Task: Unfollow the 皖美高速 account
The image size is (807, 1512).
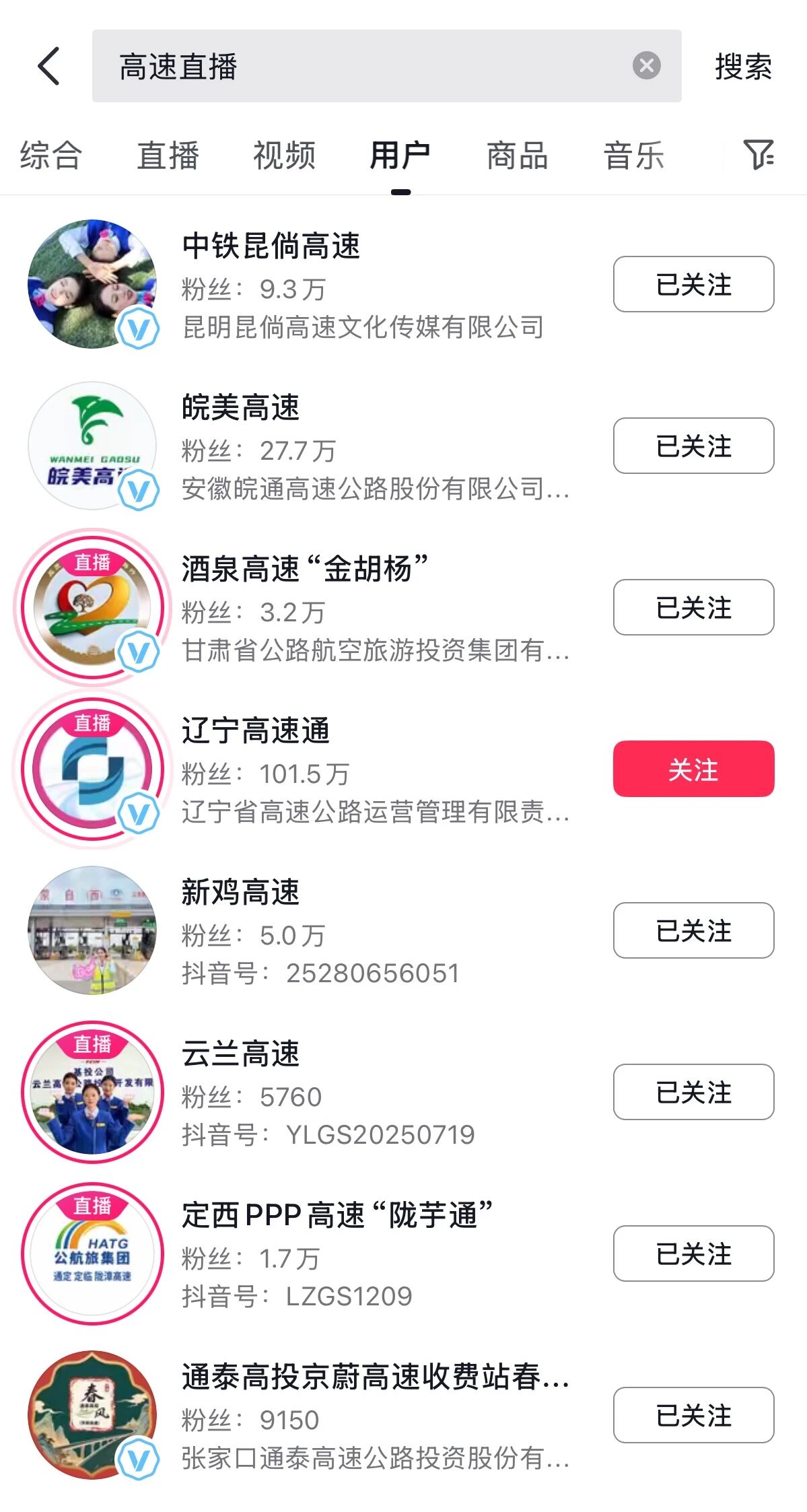Action: point(693,446)
